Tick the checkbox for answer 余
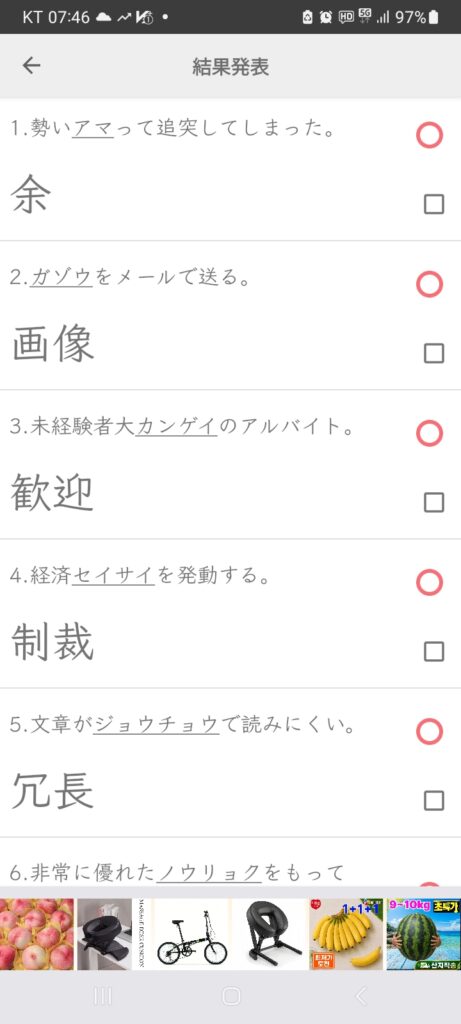 434,204
